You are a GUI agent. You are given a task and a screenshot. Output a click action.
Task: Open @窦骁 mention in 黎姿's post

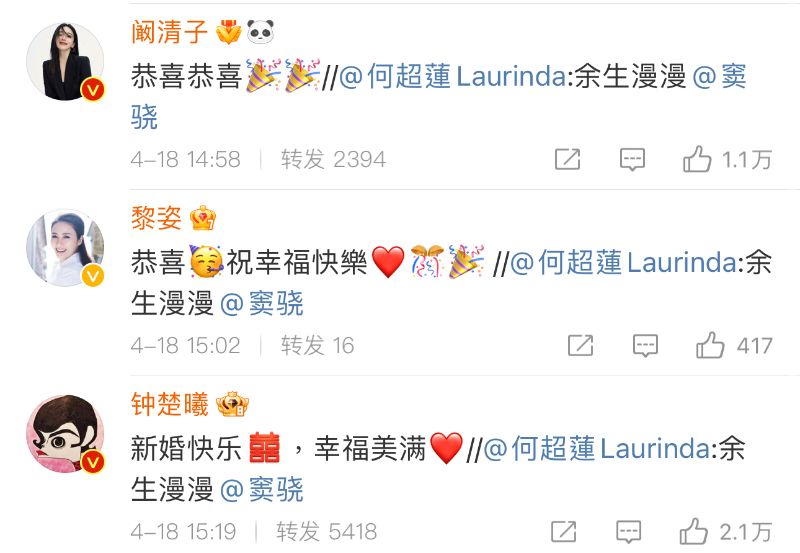[261, 302]
